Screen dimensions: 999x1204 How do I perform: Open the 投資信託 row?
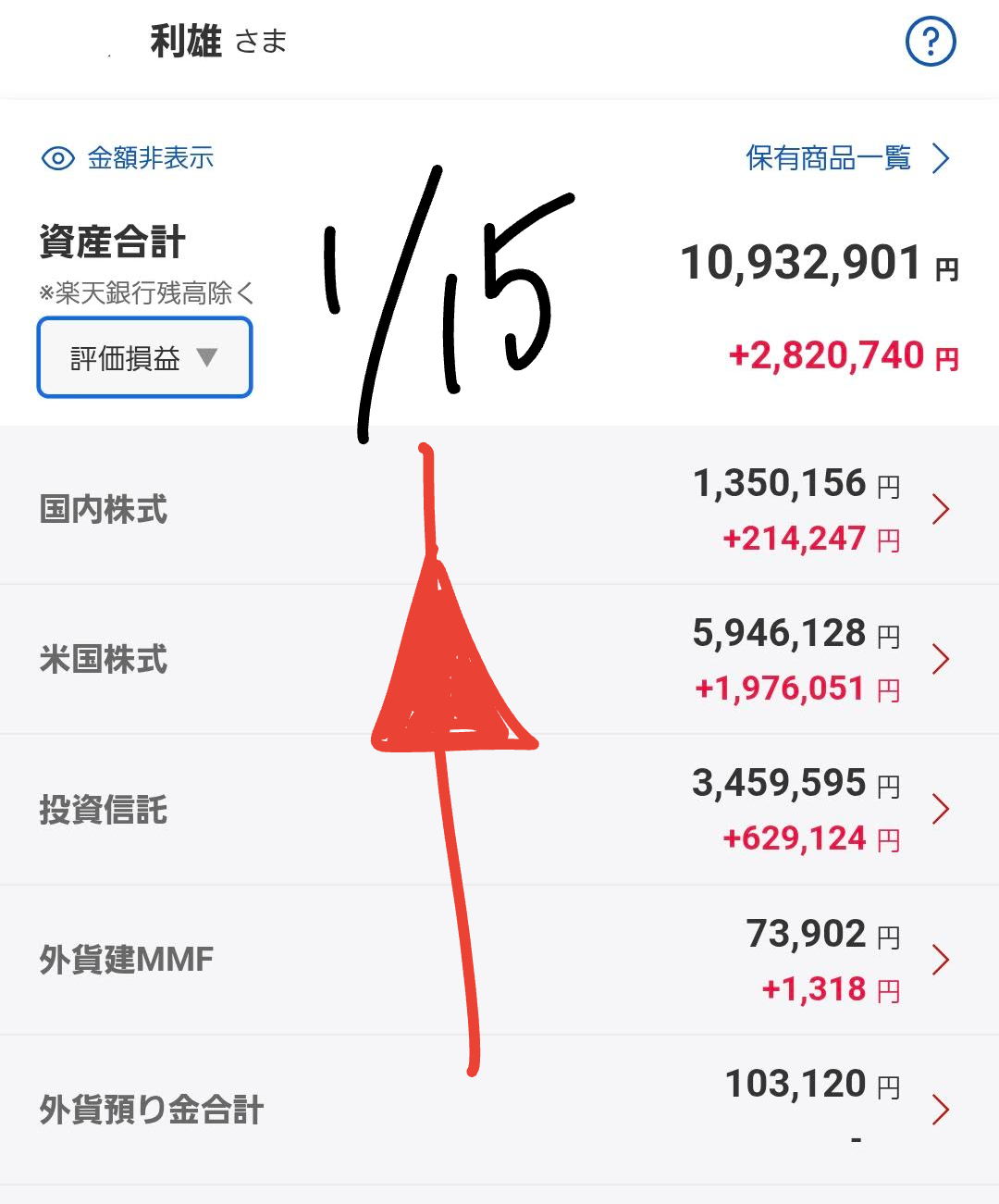(499, 810)
